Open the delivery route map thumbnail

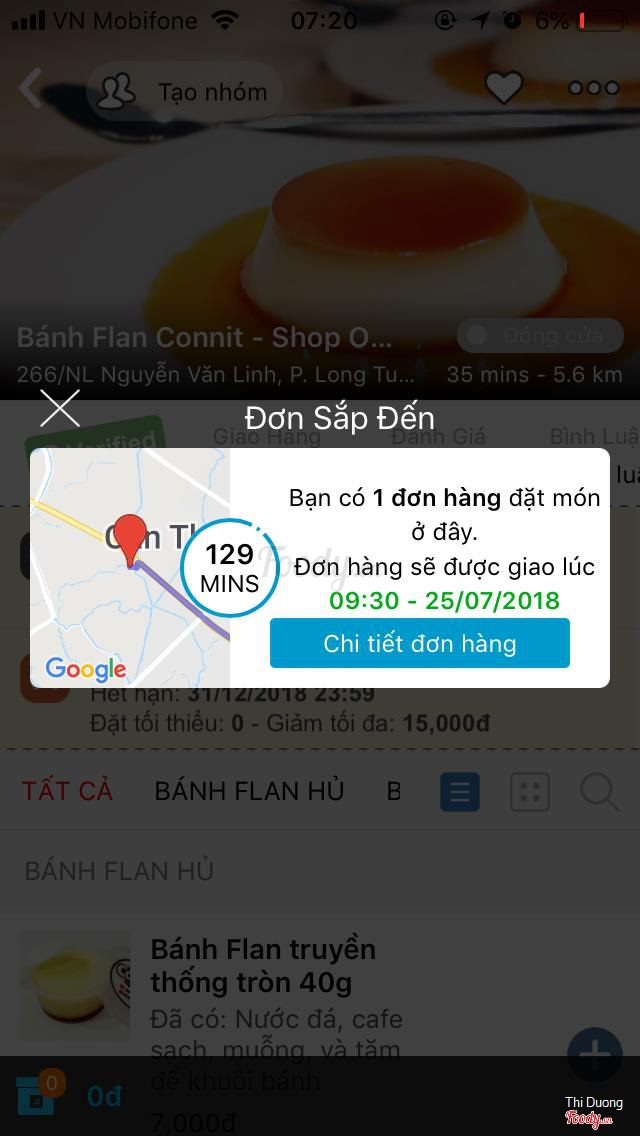click(130, 567)
